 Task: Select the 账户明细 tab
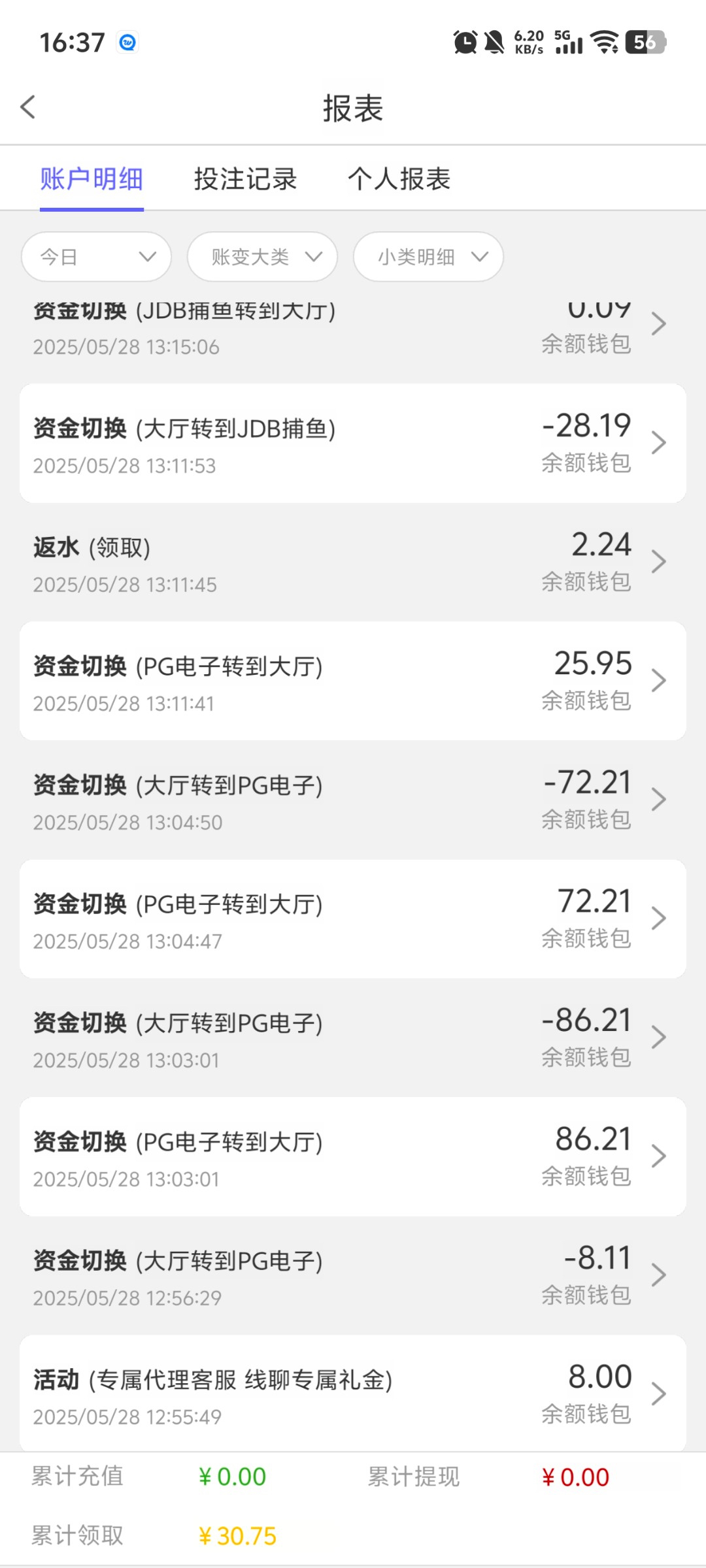(92, 179)
